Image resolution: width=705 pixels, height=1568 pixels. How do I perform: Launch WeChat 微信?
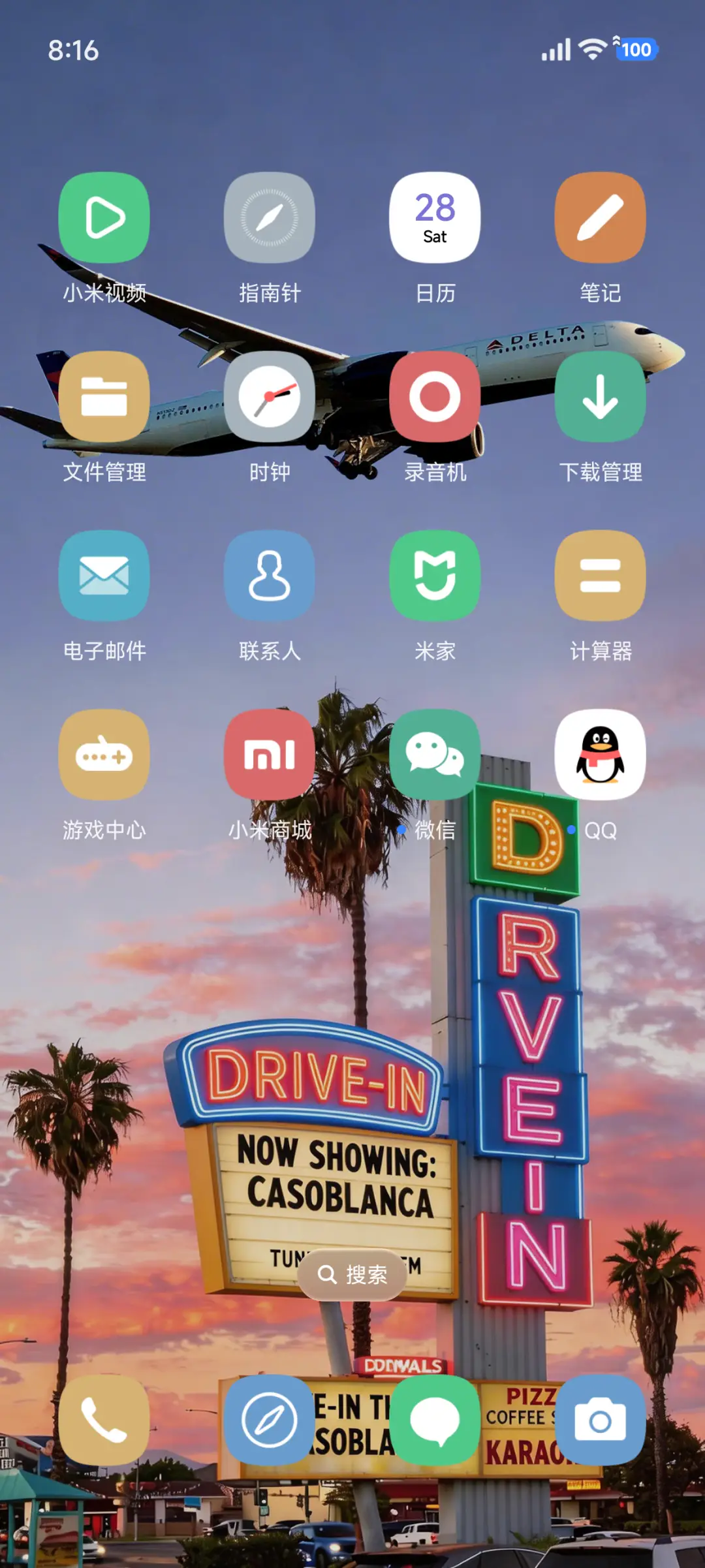[x=435, y=755]
